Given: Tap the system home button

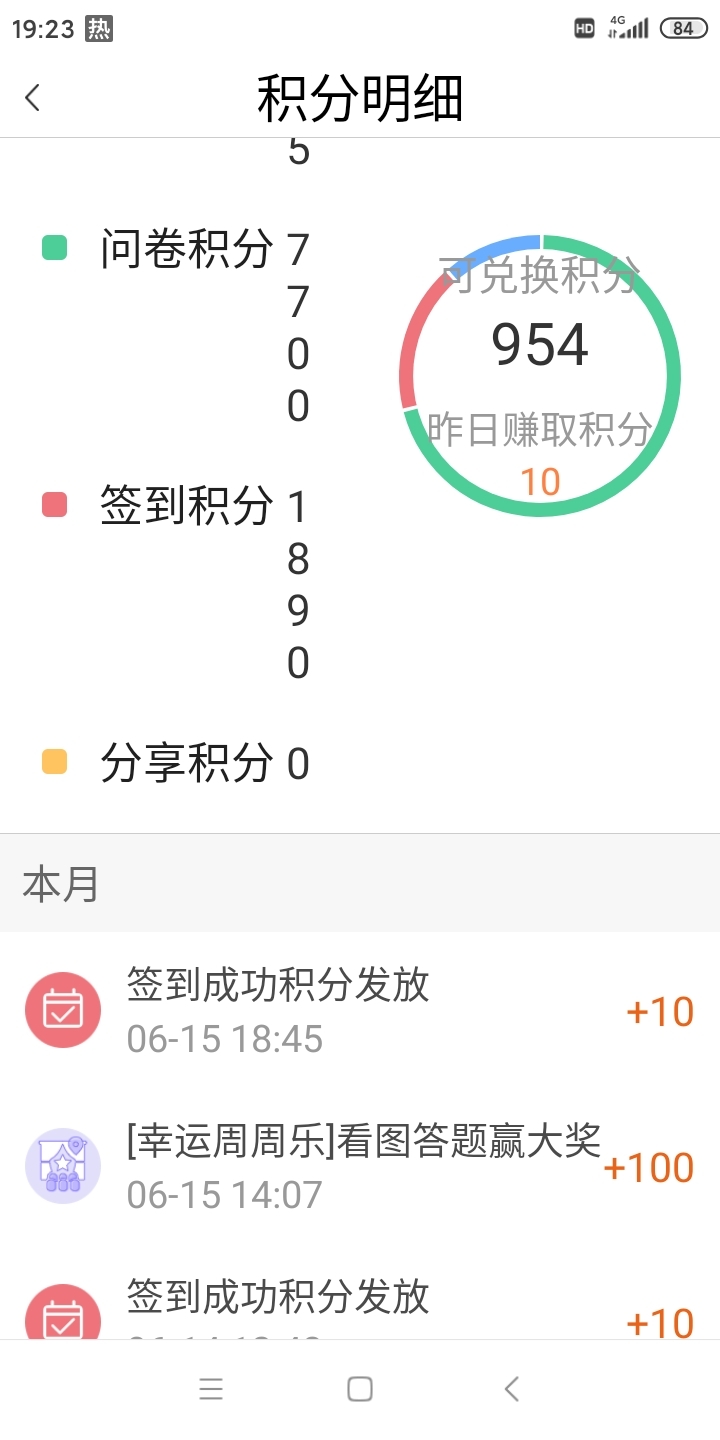Looking at the screenshot, I should tap(360, 1388).
